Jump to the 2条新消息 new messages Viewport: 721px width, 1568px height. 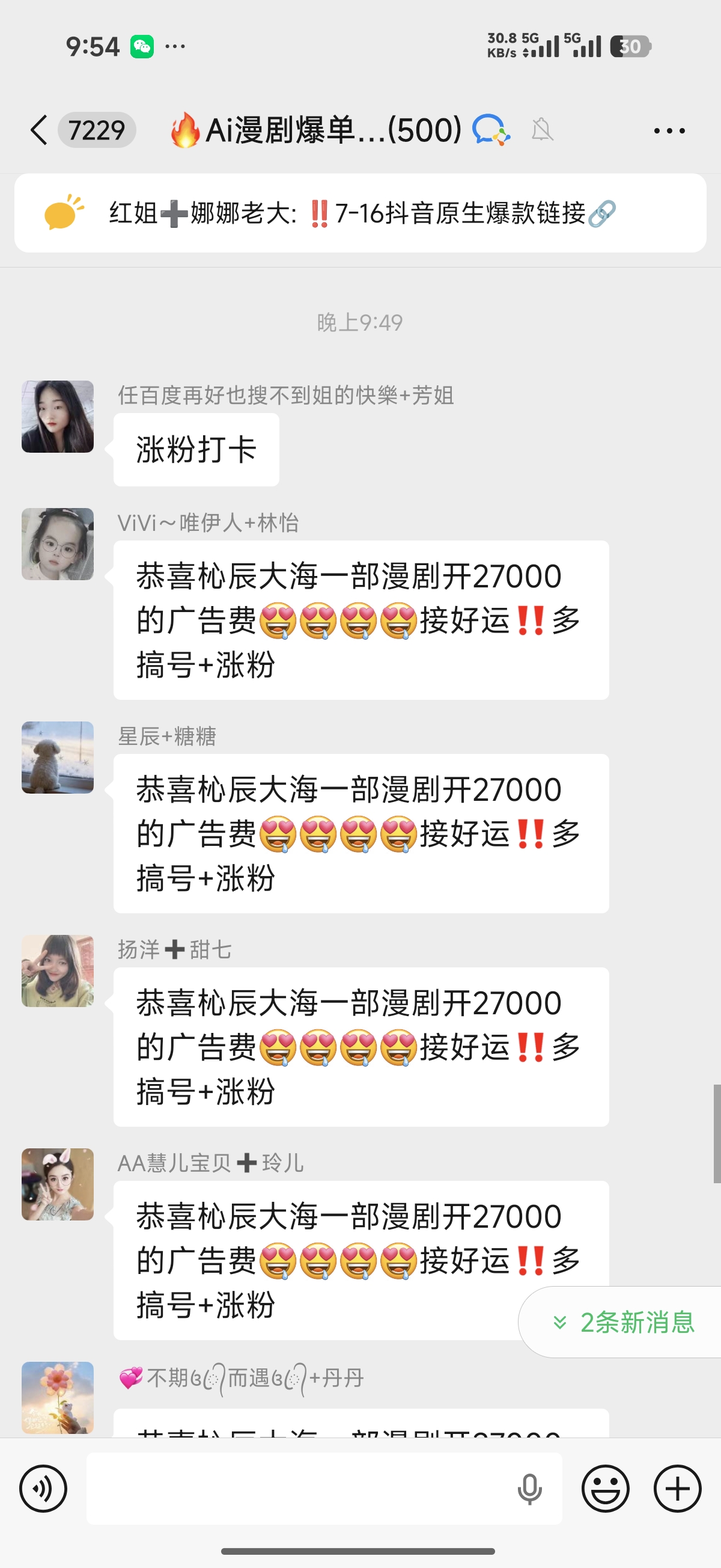[x=621, y=1322]
